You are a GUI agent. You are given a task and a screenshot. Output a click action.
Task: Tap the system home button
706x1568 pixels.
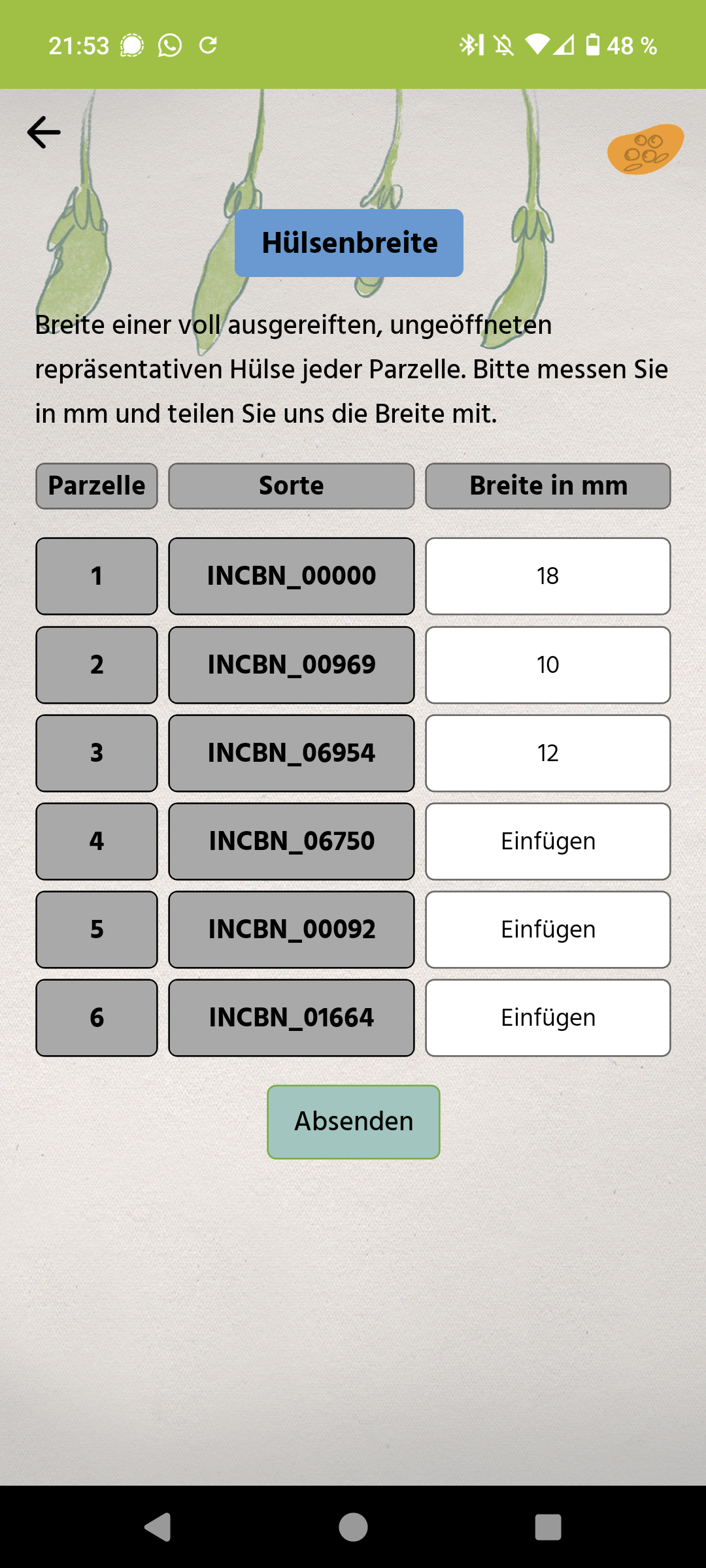click(353, 1527)
